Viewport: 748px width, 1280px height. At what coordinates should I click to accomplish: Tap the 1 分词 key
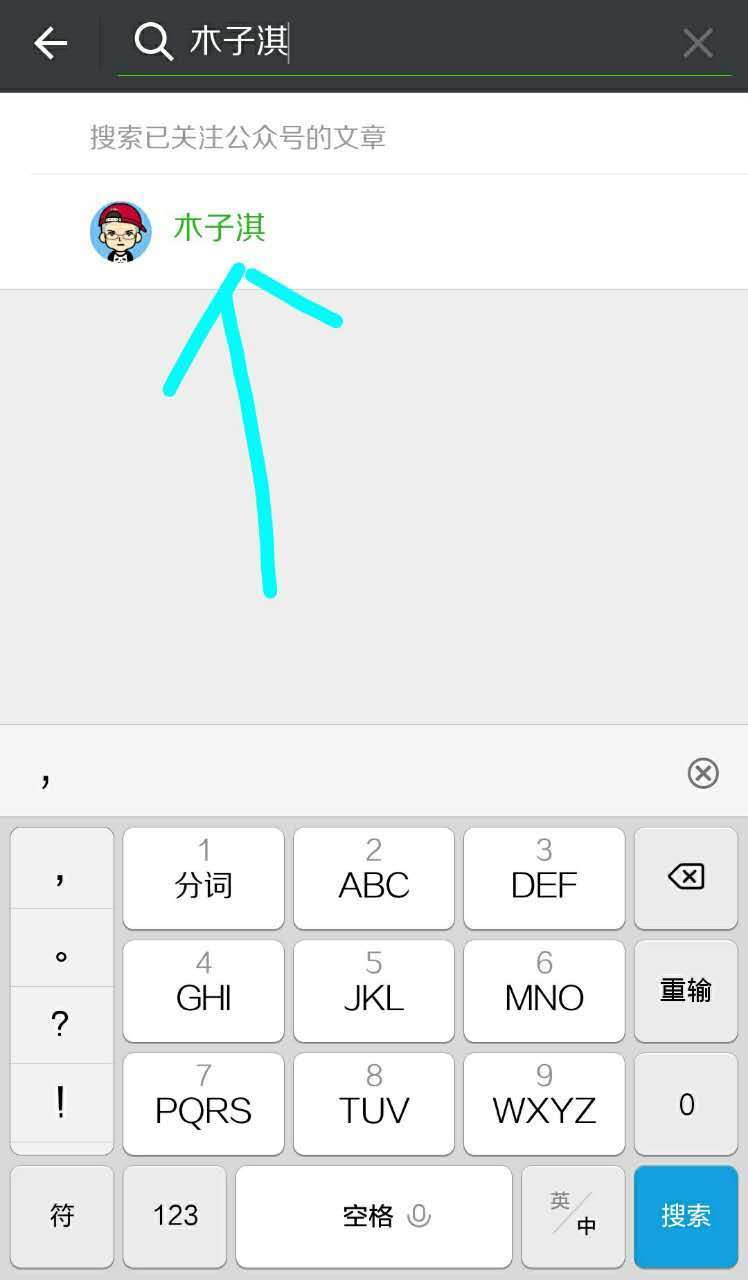[204, 878]
